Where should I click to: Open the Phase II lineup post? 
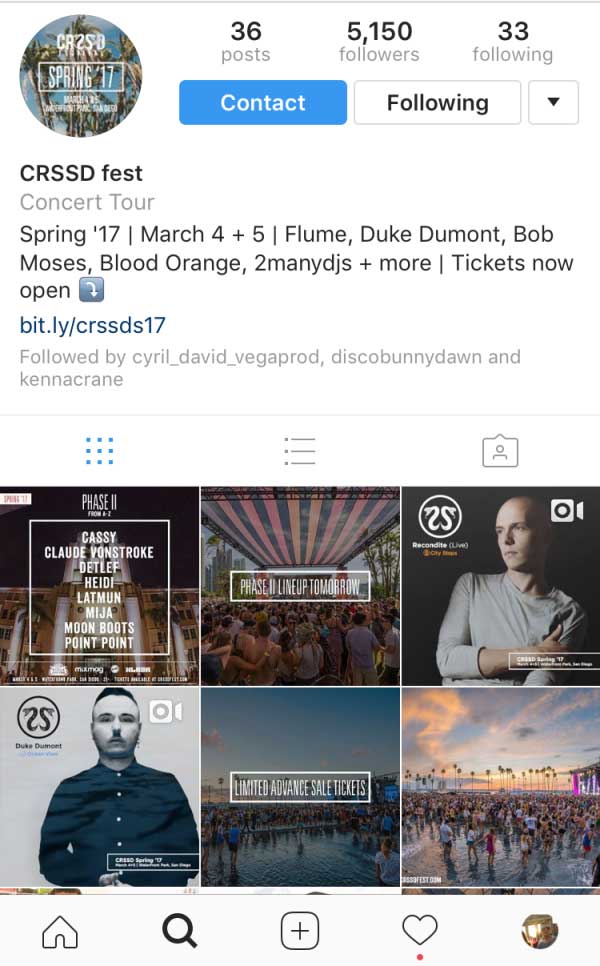click(99, 586)
